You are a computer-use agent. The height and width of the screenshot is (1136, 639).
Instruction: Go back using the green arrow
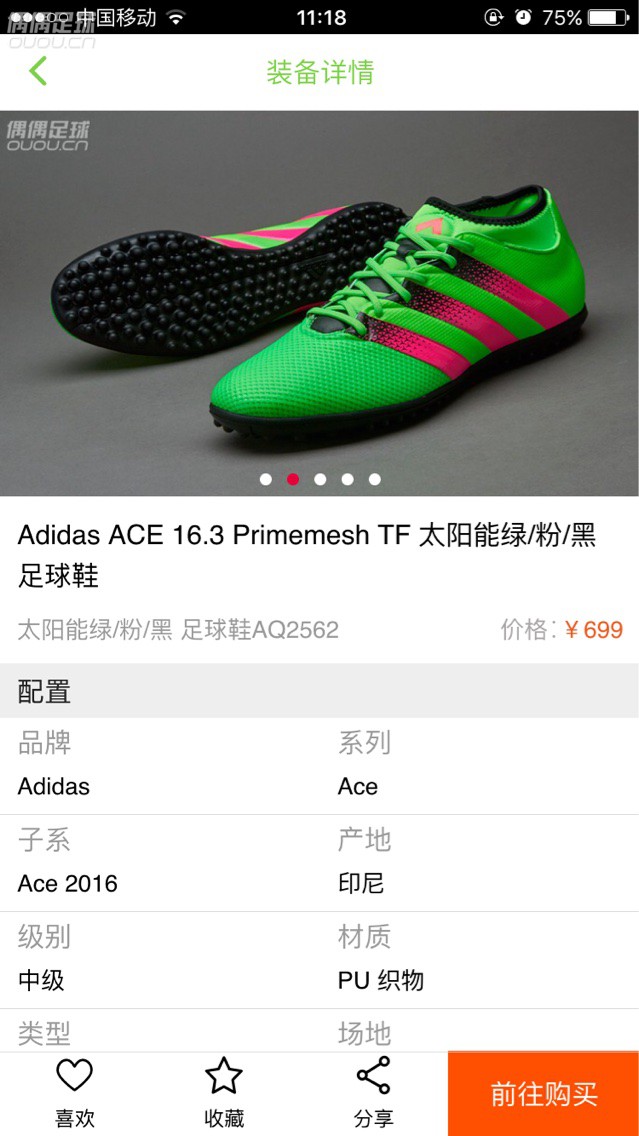click(x=38, y=72)
